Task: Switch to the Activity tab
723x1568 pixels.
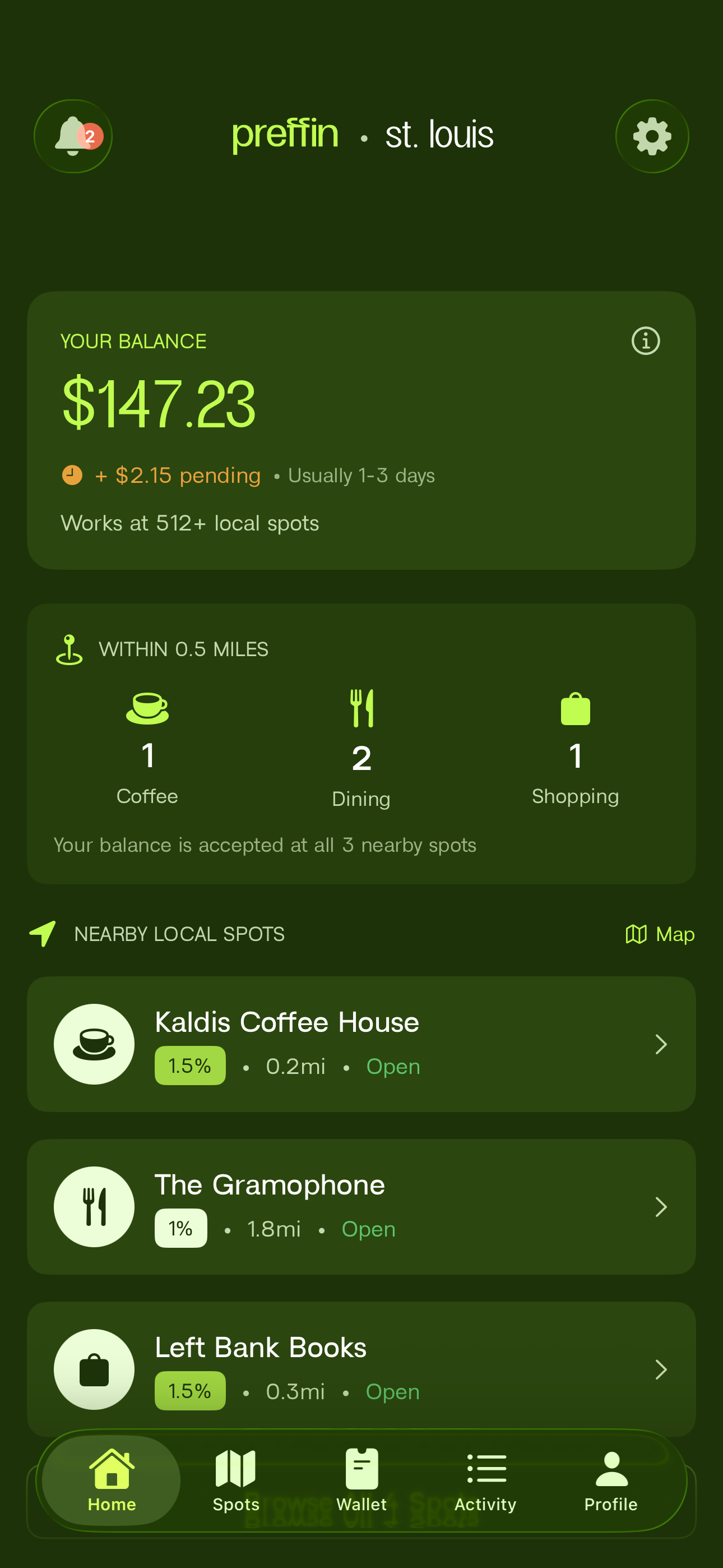Action: (x=486, y=1481)
